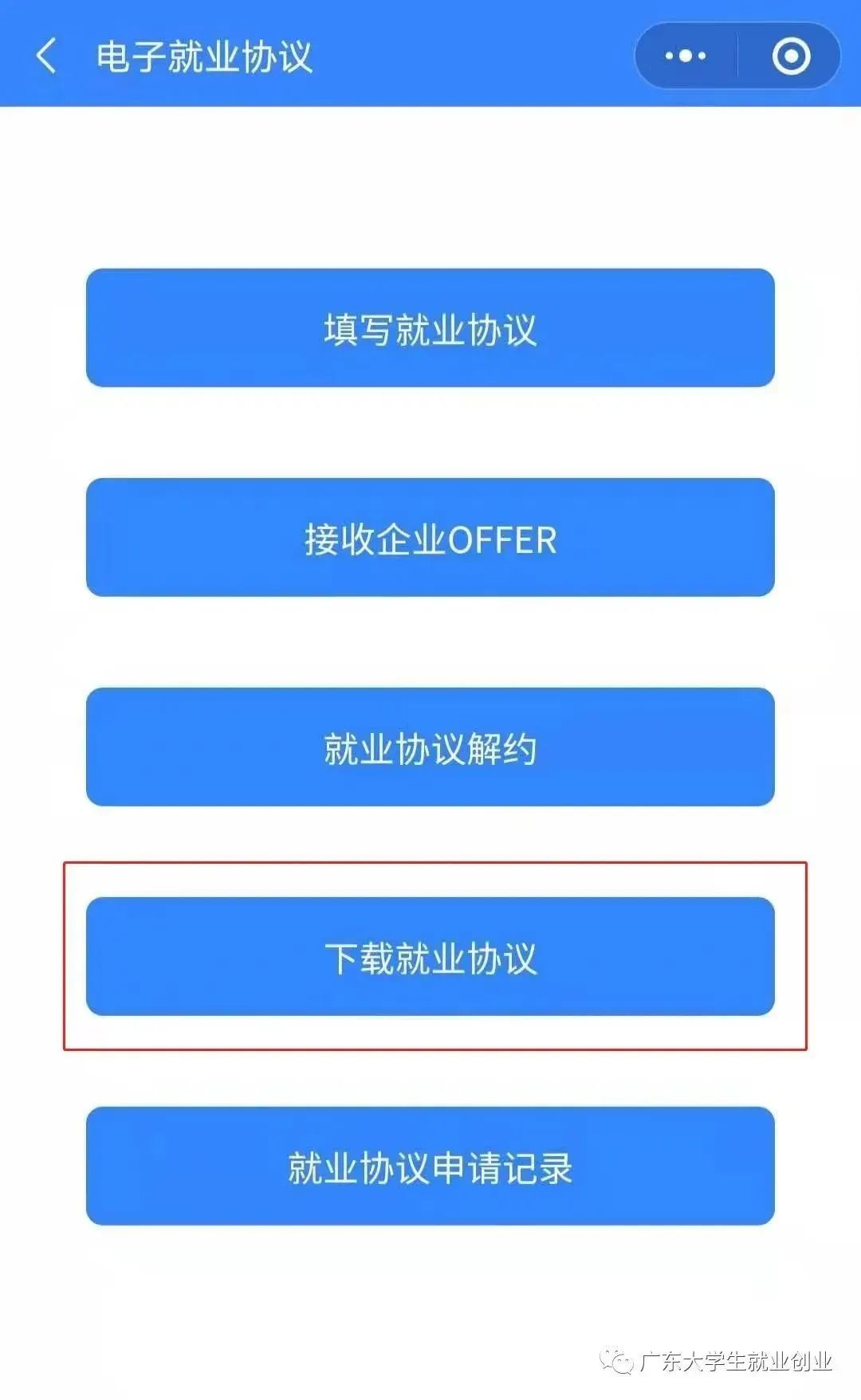The height and width of the screenshot is (1400, 861).
Task: View 就业协议申请记录
Action: pos(431,1167)
